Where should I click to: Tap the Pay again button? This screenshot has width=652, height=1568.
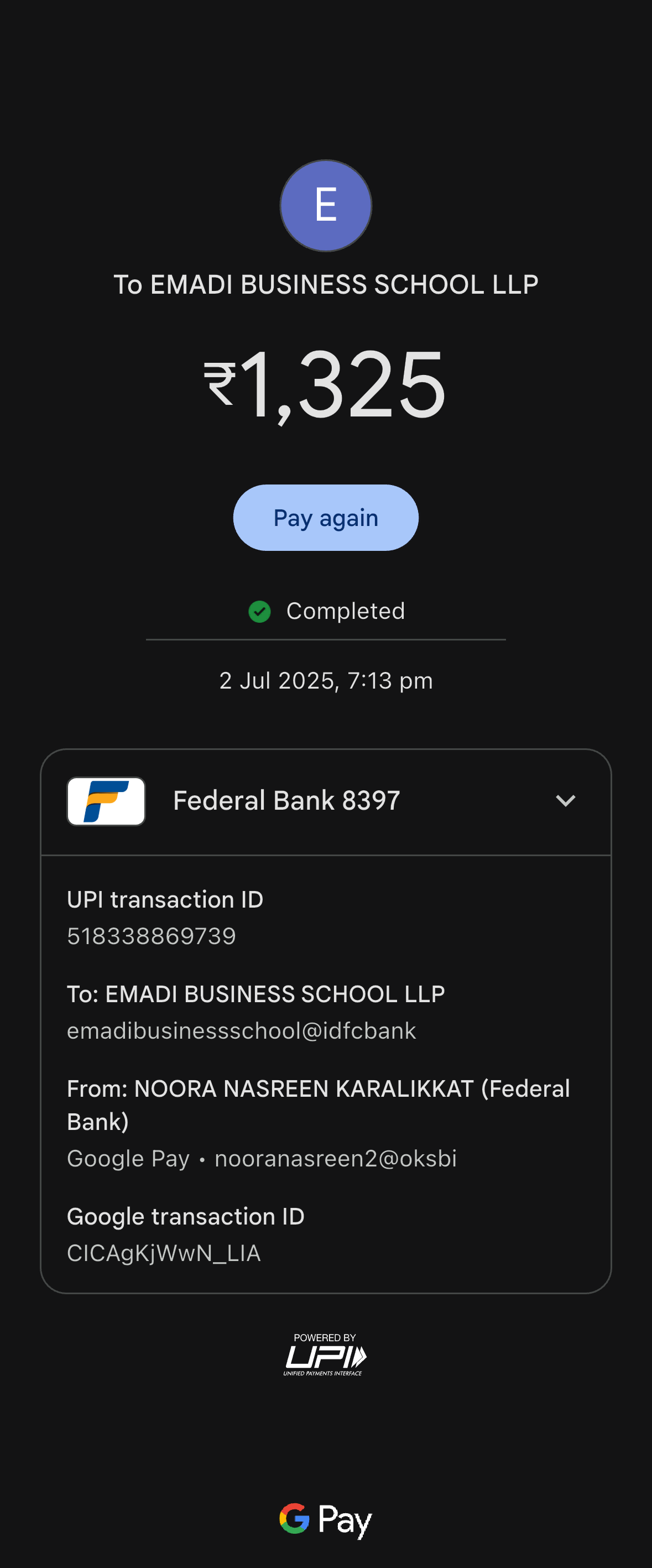click(x=326, y=518)
